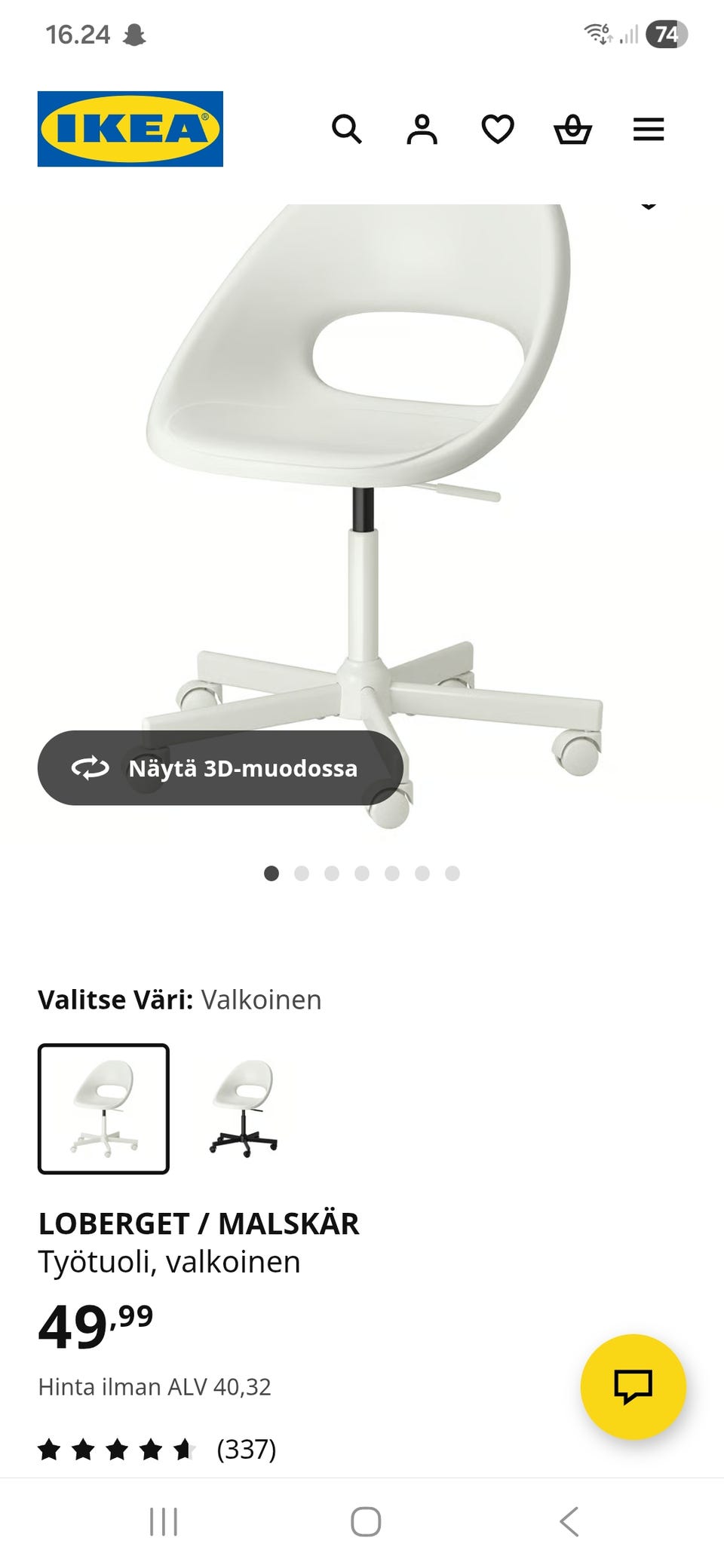Open the wishlist favorites

coord(498,130)
